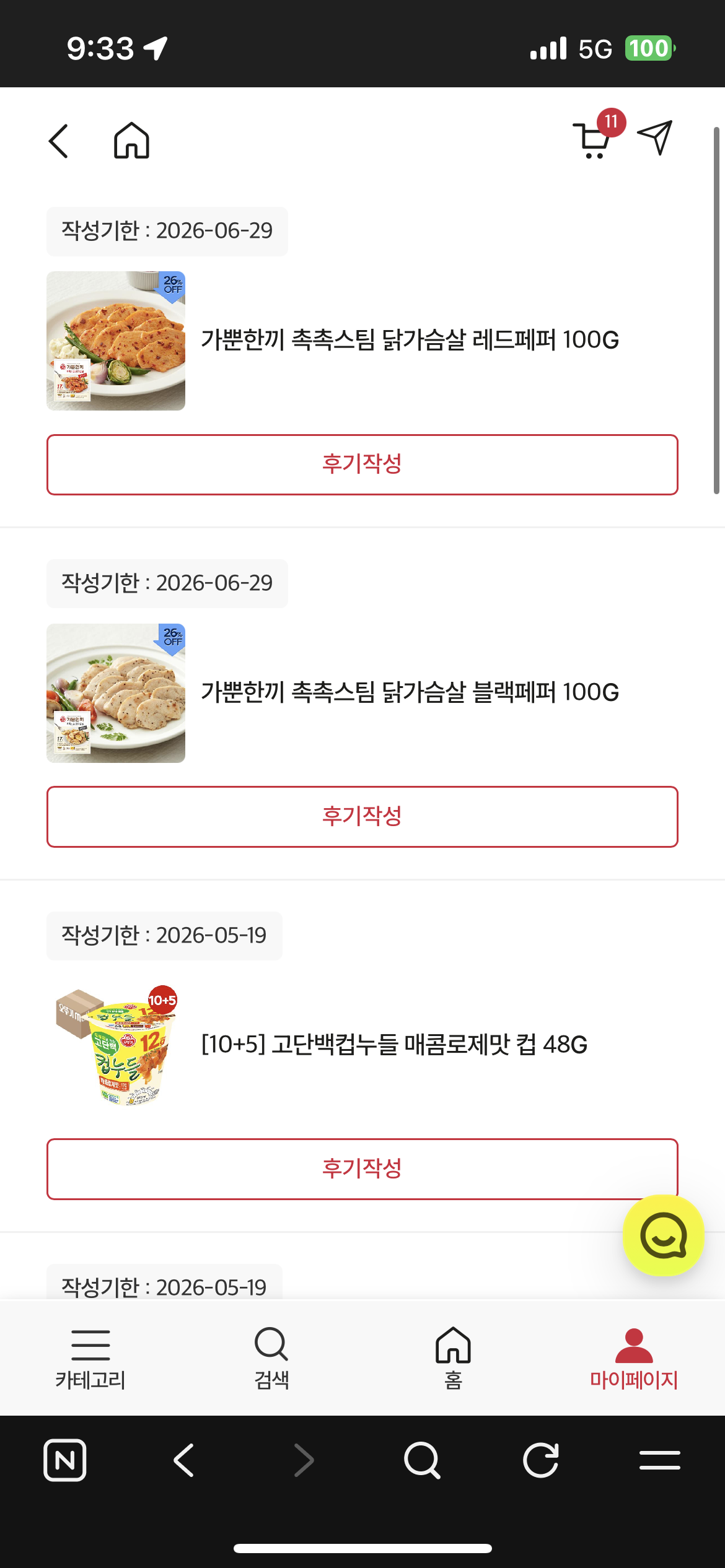
Task: Write review for 레드페퍼 닭가슴살 100G
Action: click(362, 464)
